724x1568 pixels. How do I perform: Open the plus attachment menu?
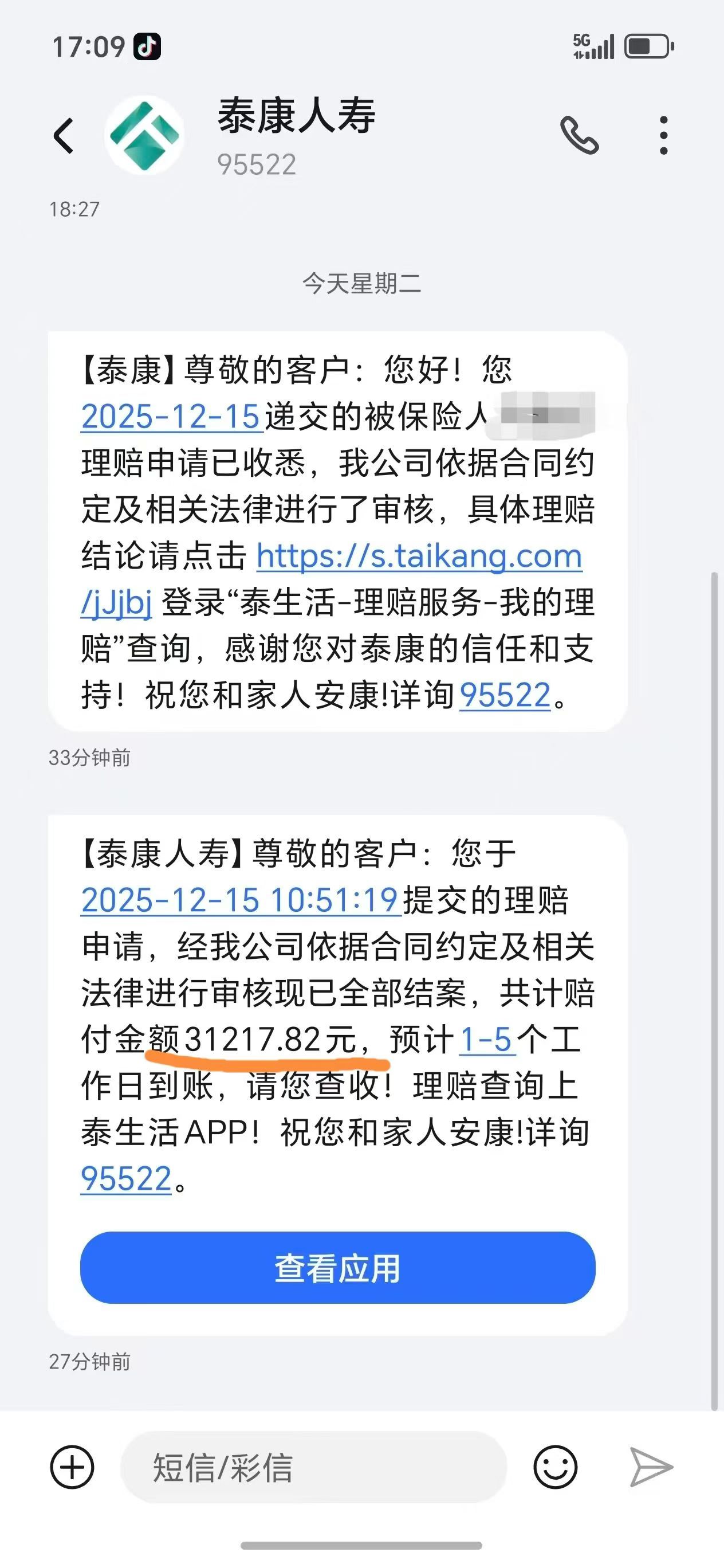72,1467
